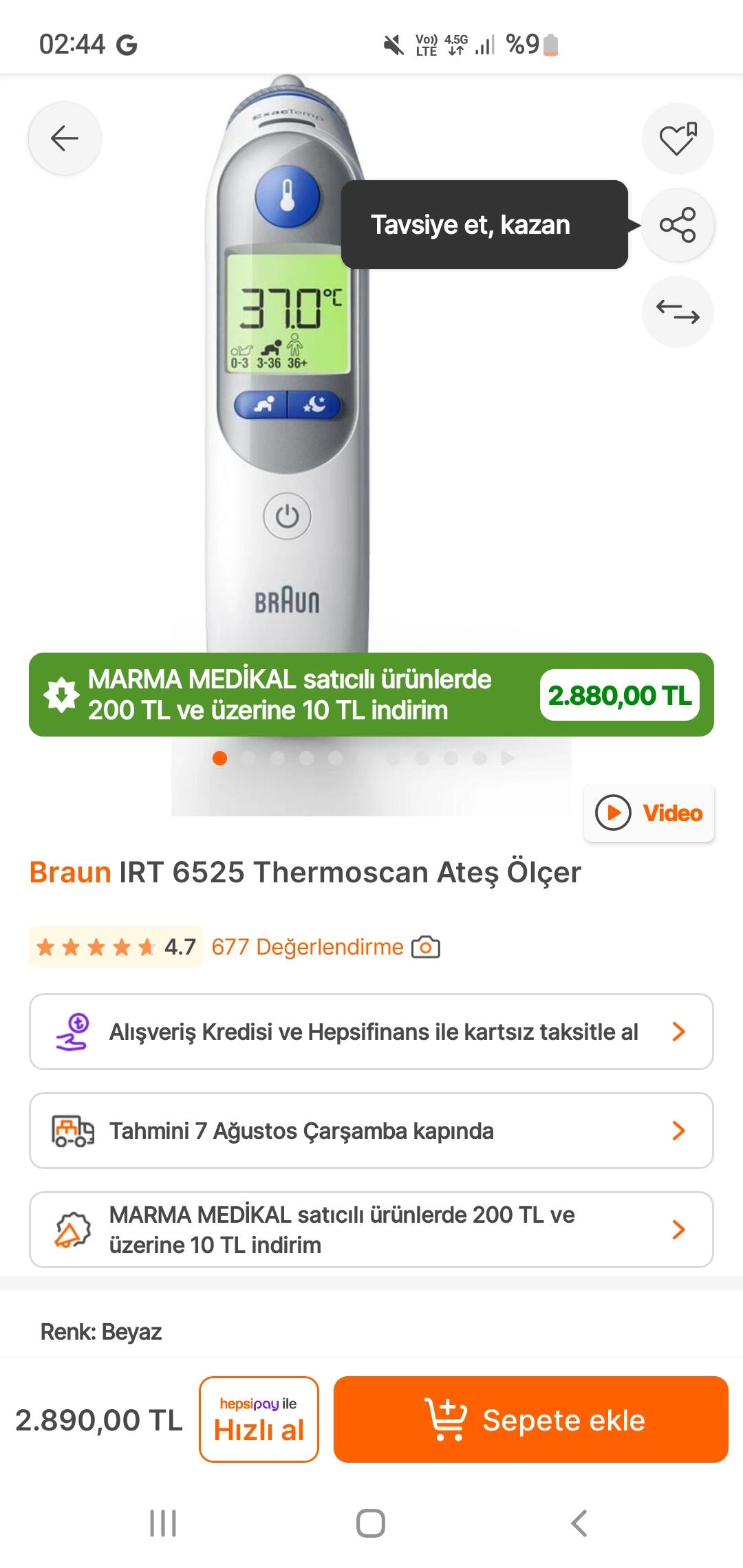This screenshot has width=743, height=1568.
Task: Open the MARMA MEDİKAL 10 TL discount row
Action: tap(371, 1230)
